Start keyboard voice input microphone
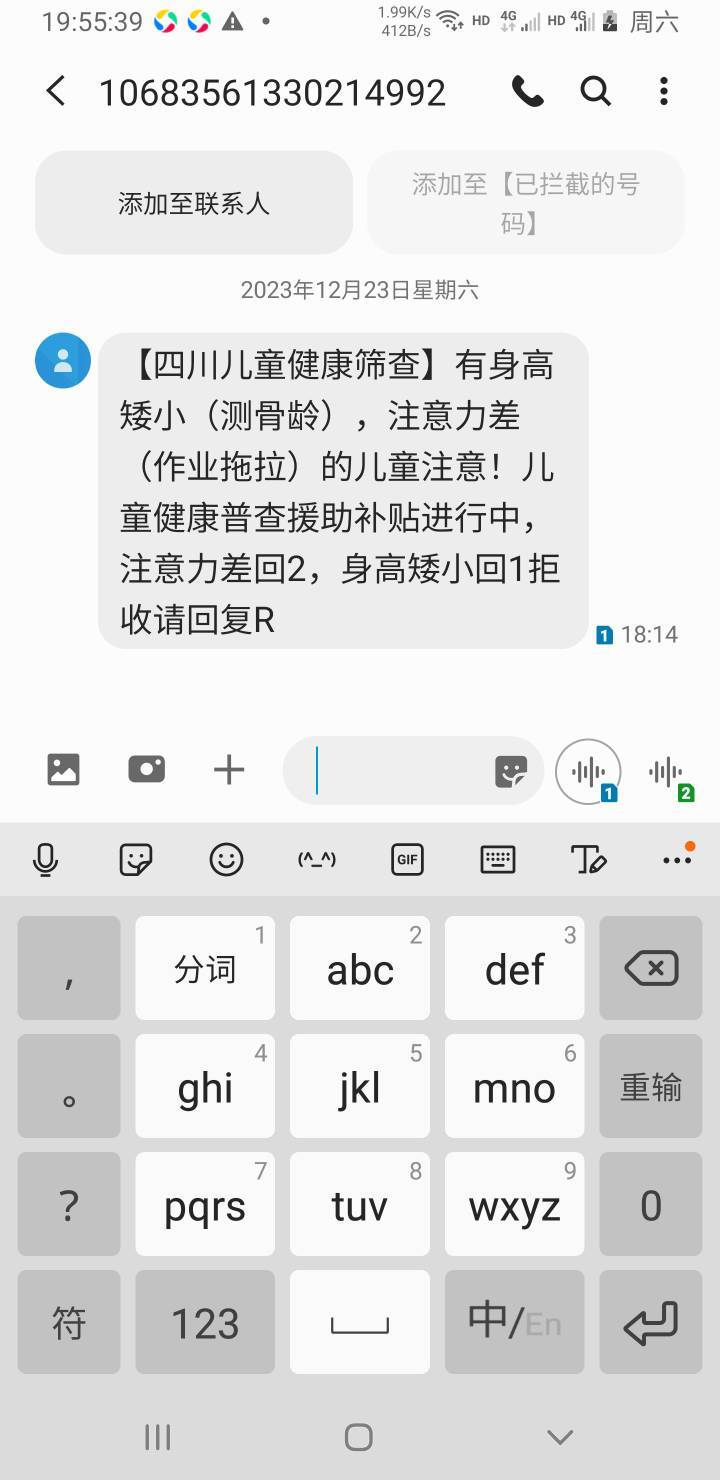 pyautogui.click(x=45, y=860)
